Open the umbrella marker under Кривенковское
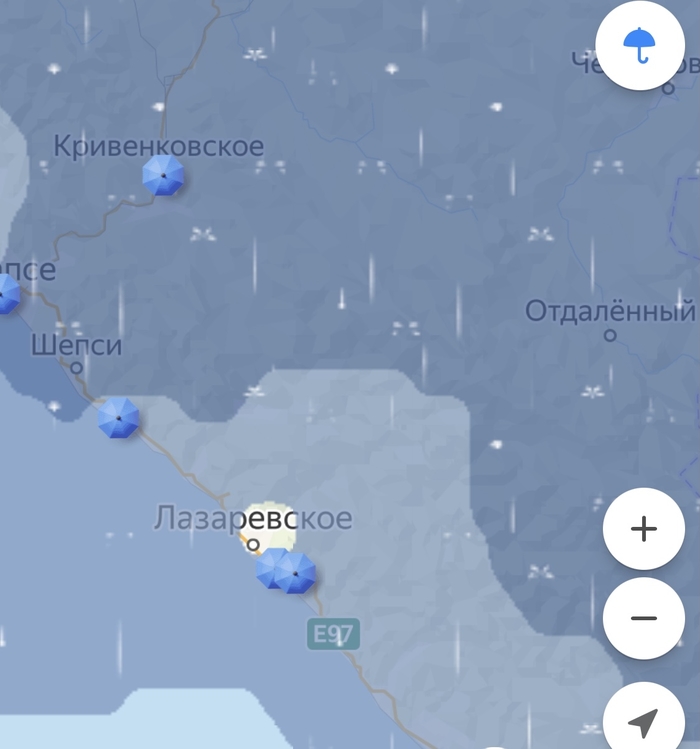Screen dimensions: 700x749 (x=163, y=176)
